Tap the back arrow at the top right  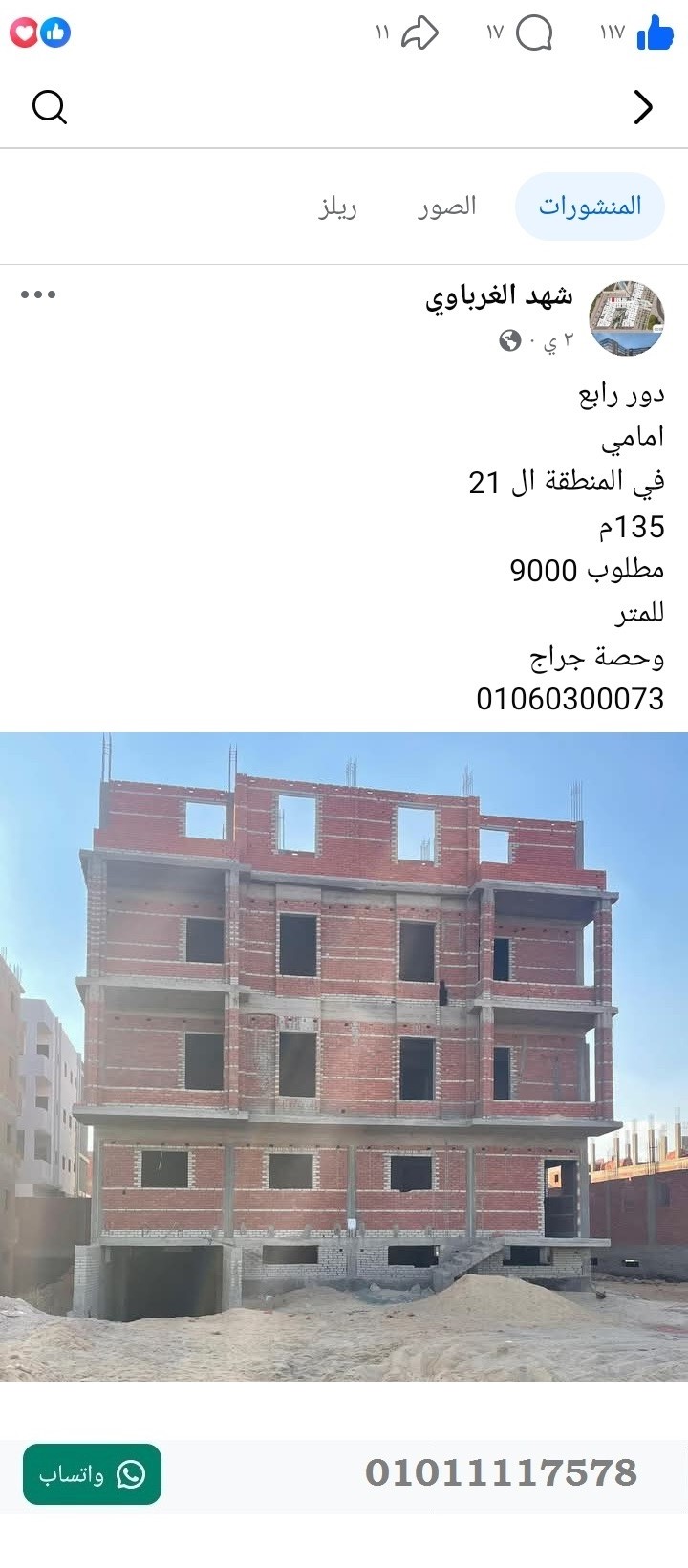pos(643,108)
